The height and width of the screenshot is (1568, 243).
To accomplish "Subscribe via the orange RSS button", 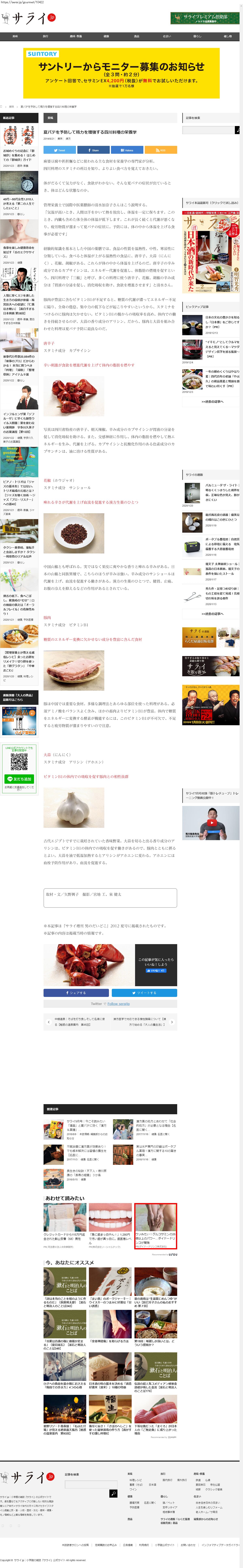I will pos(161,150).
